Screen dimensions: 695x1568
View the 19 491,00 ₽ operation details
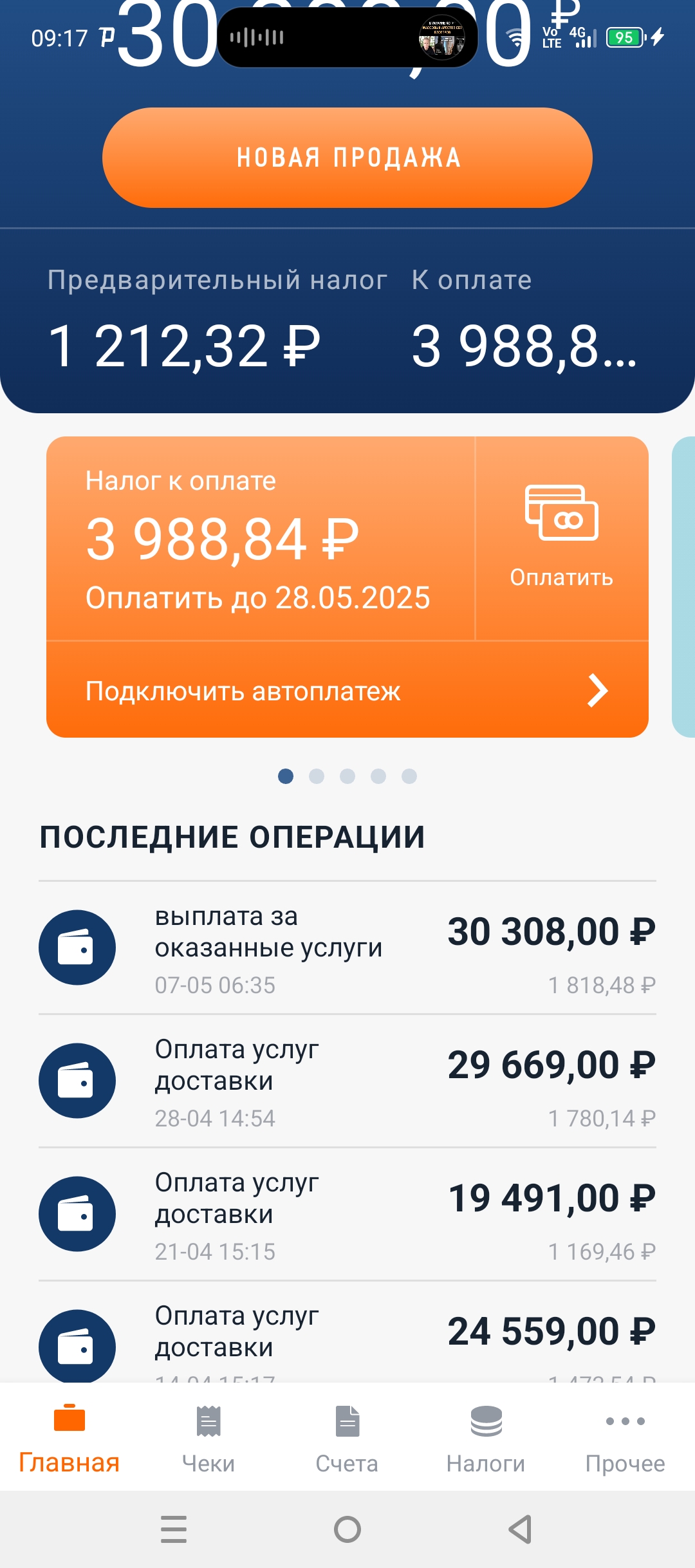347,1214
